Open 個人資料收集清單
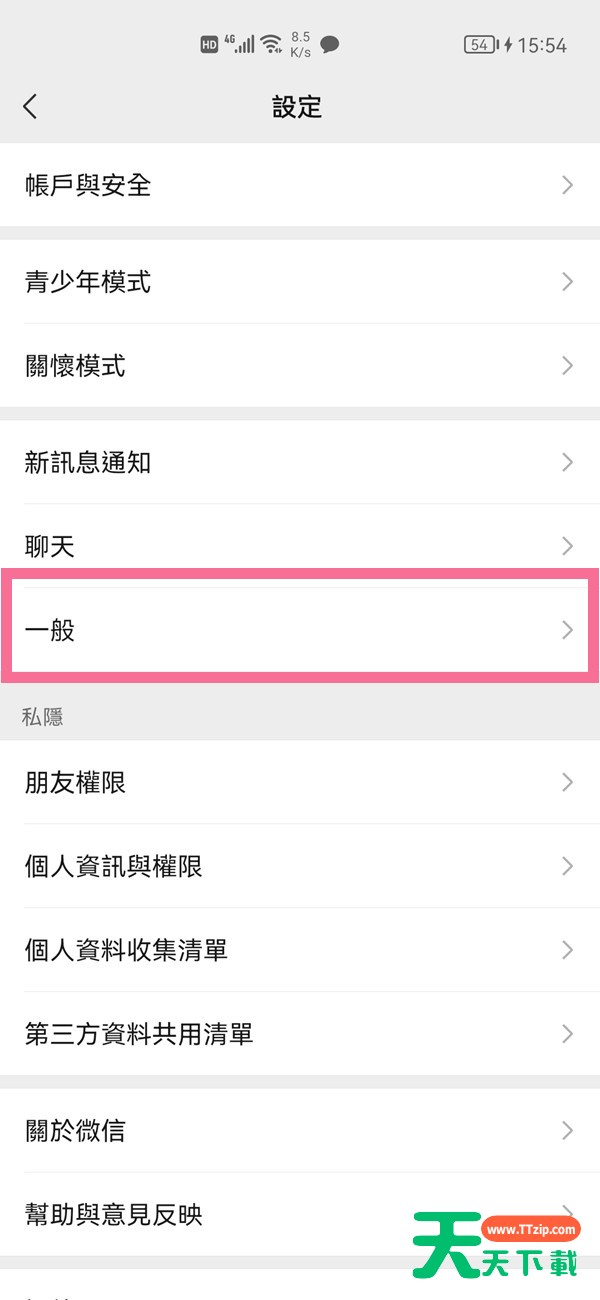This screenshot has height=1300, width=600. [300, 950]
